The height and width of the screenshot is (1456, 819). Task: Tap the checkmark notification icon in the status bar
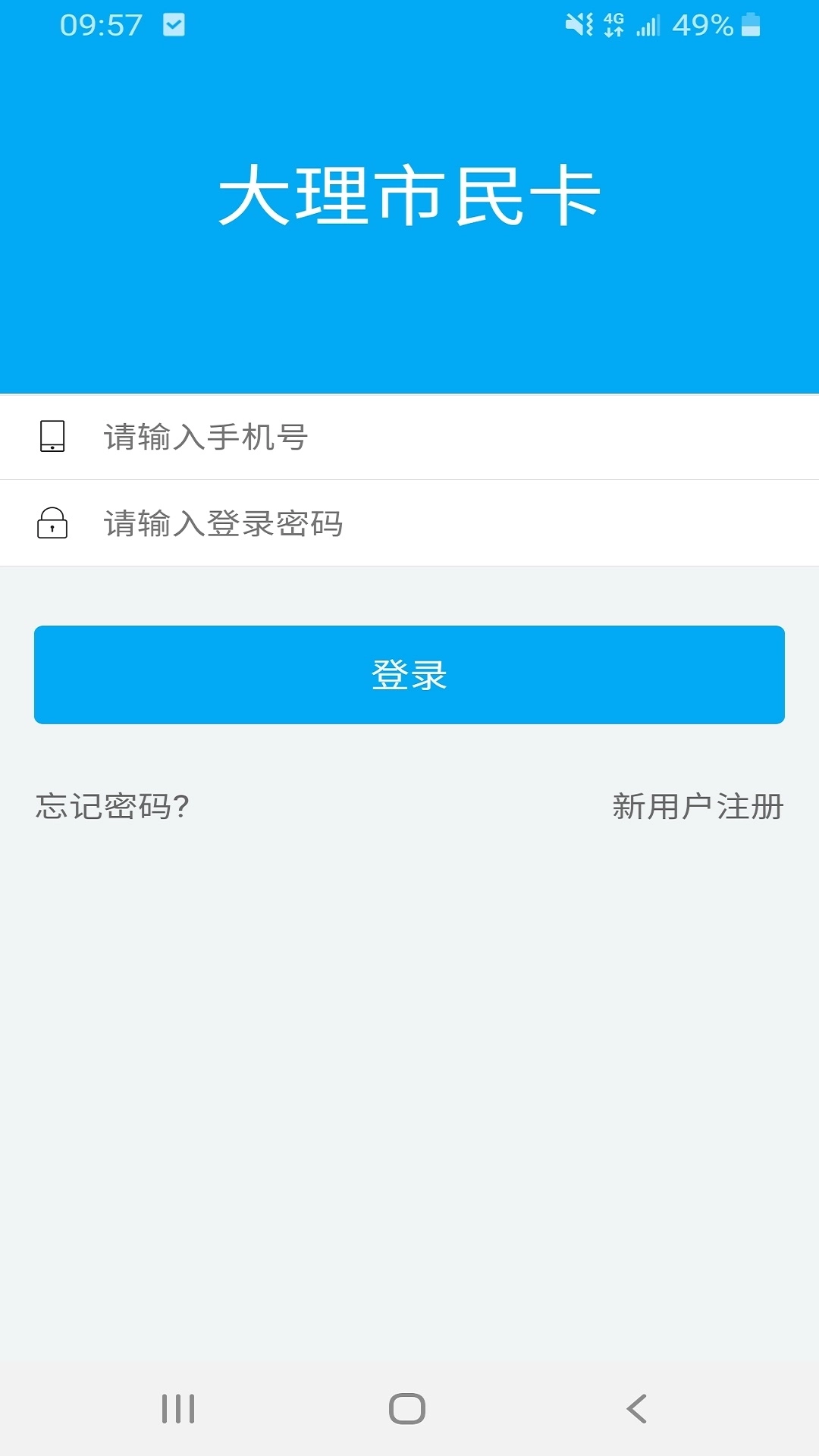tap(173, 23)
